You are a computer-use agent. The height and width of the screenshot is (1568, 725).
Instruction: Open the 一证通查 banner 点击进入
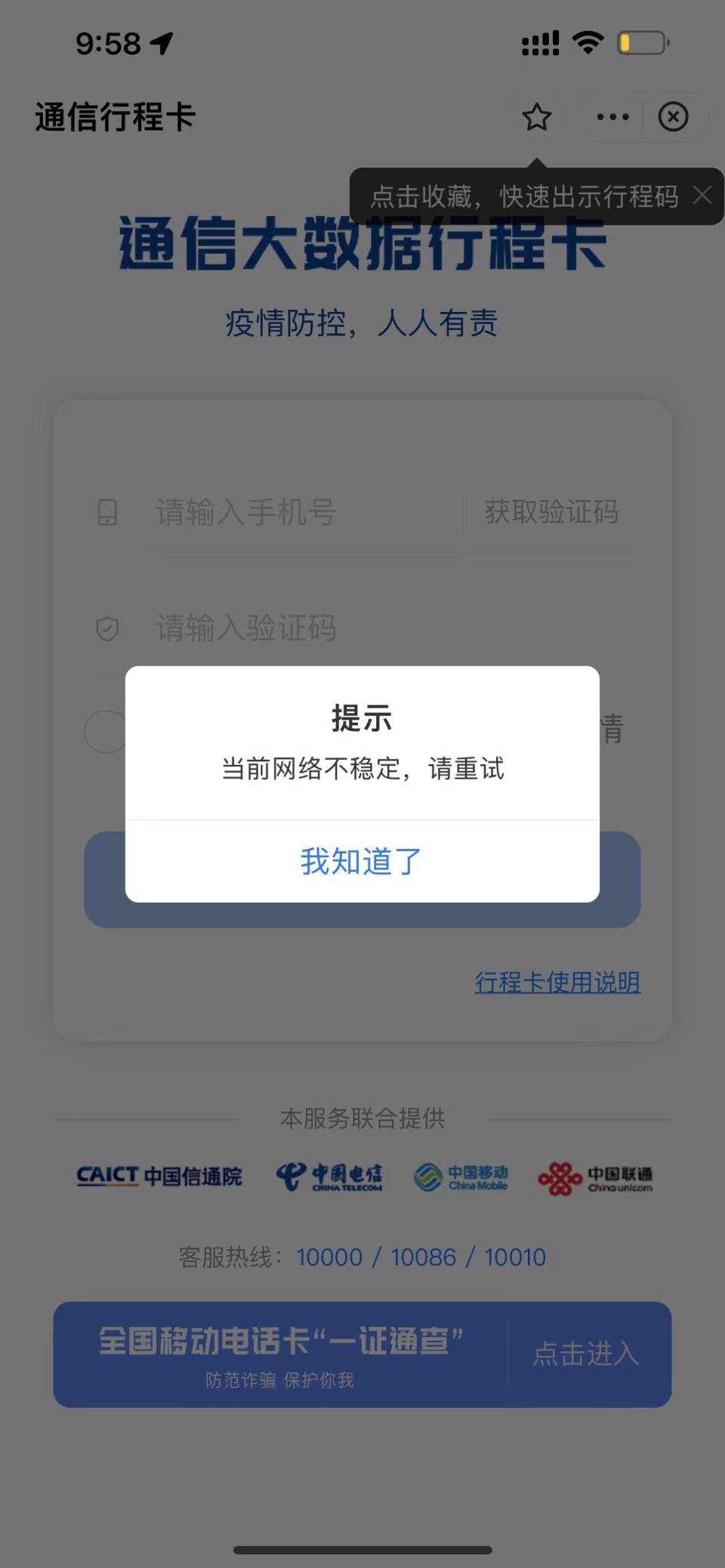pyautogui.click(x=586, y=1353)
